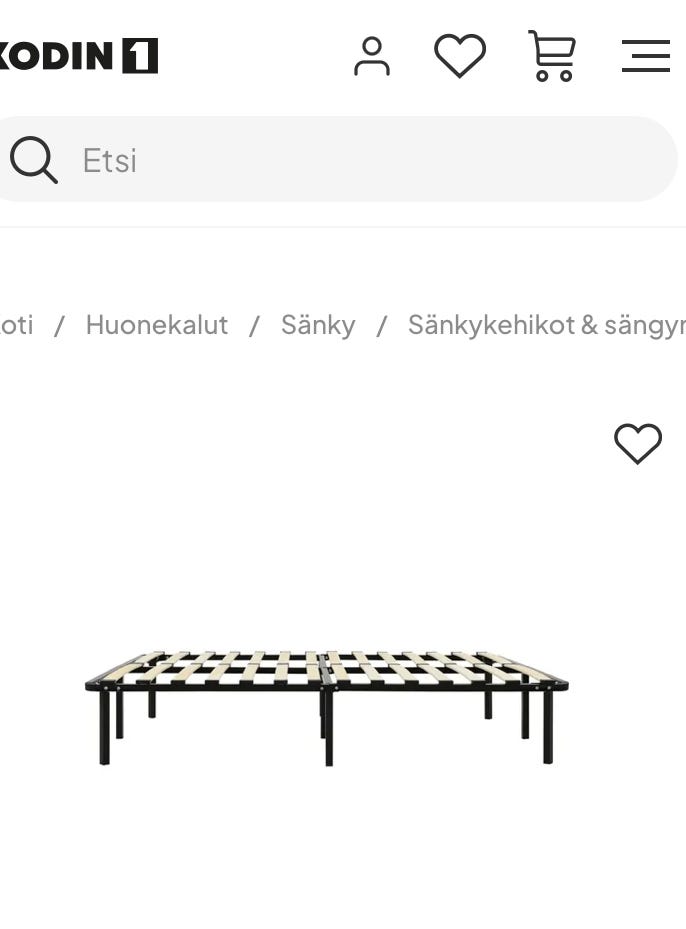The height and width of the screenshot is (929, 686).
Task: Open the Sänkykehikot & sängyn breadcrumb
Action: [x=546, y=325]
